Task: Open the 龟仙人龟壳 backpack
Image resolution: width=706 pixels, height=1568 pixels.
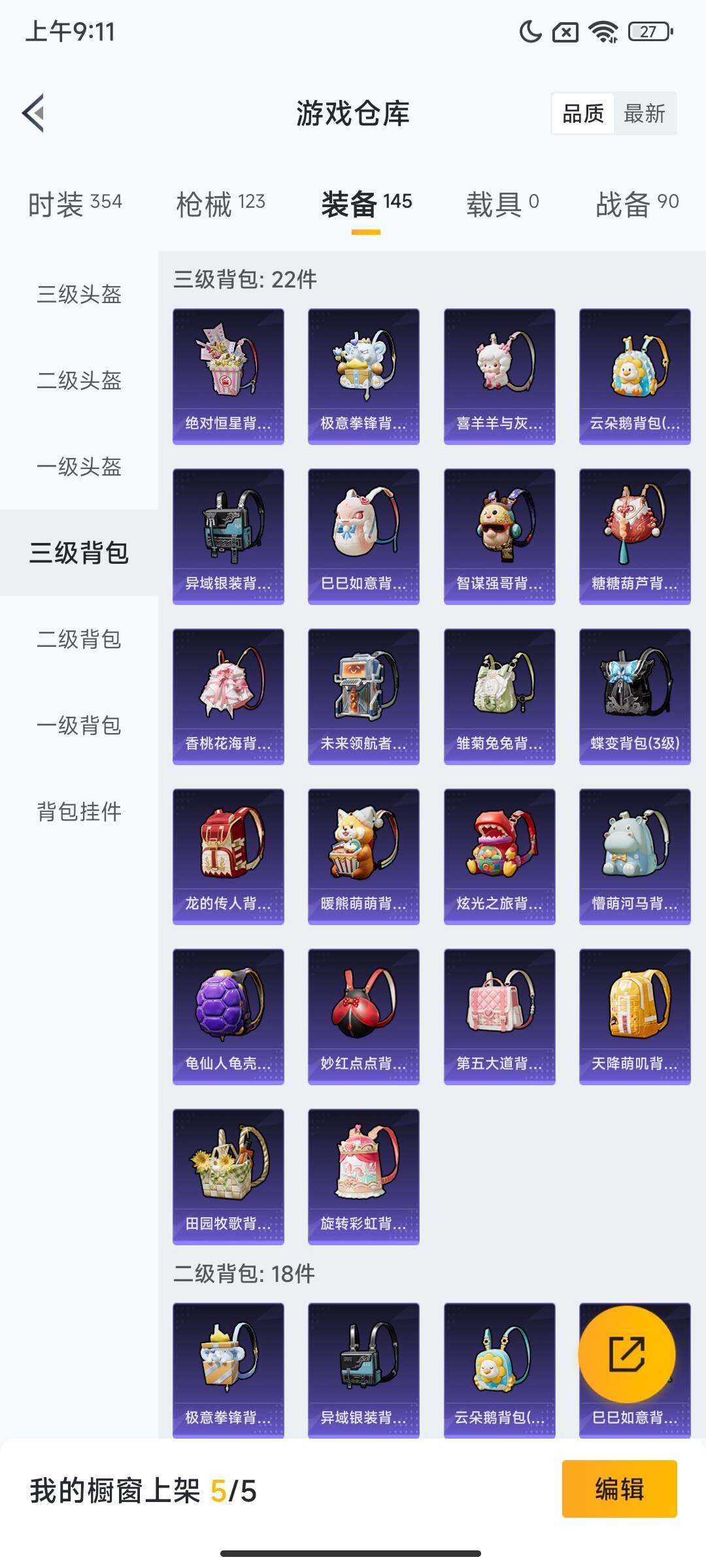Action: tap(228, 1017)
